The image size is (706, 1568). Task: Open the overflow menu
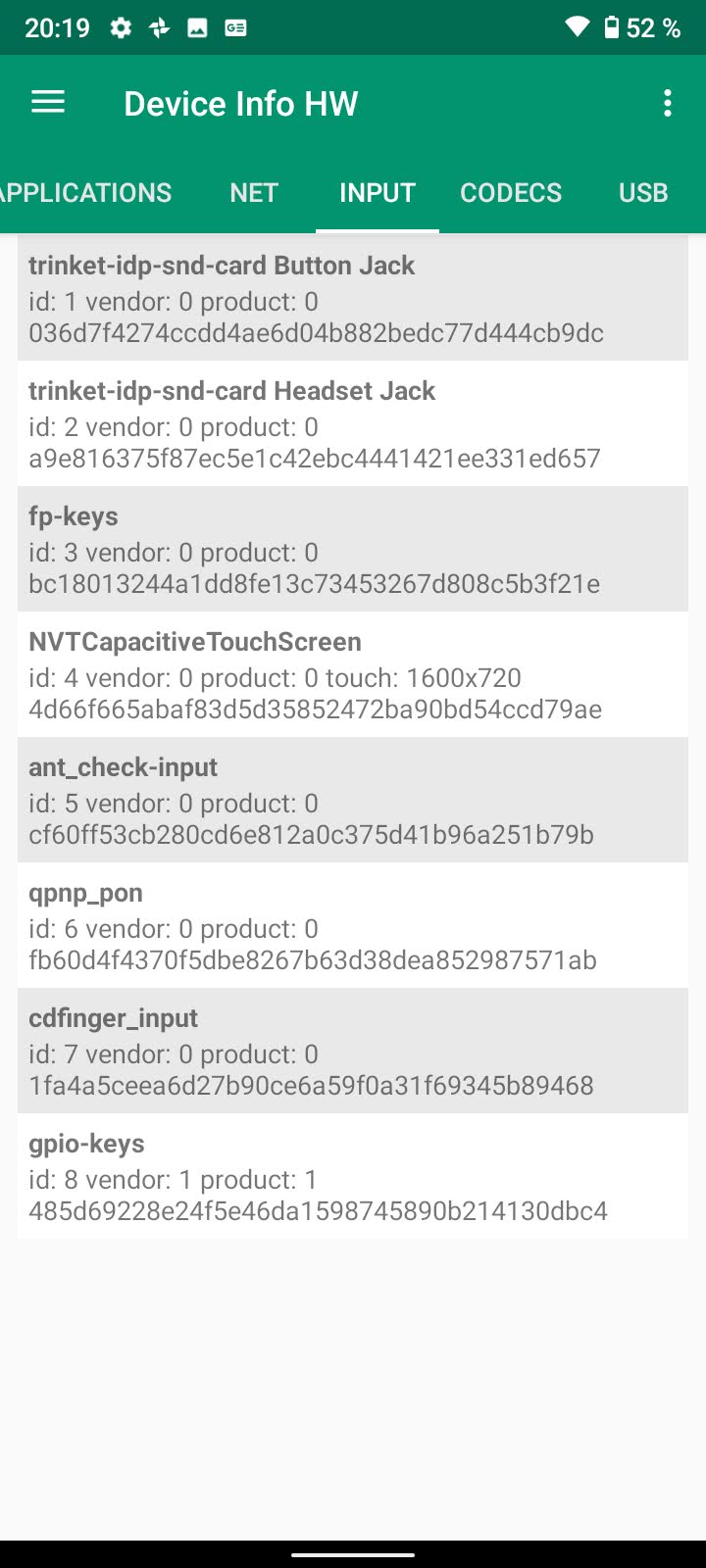[668, 103]
